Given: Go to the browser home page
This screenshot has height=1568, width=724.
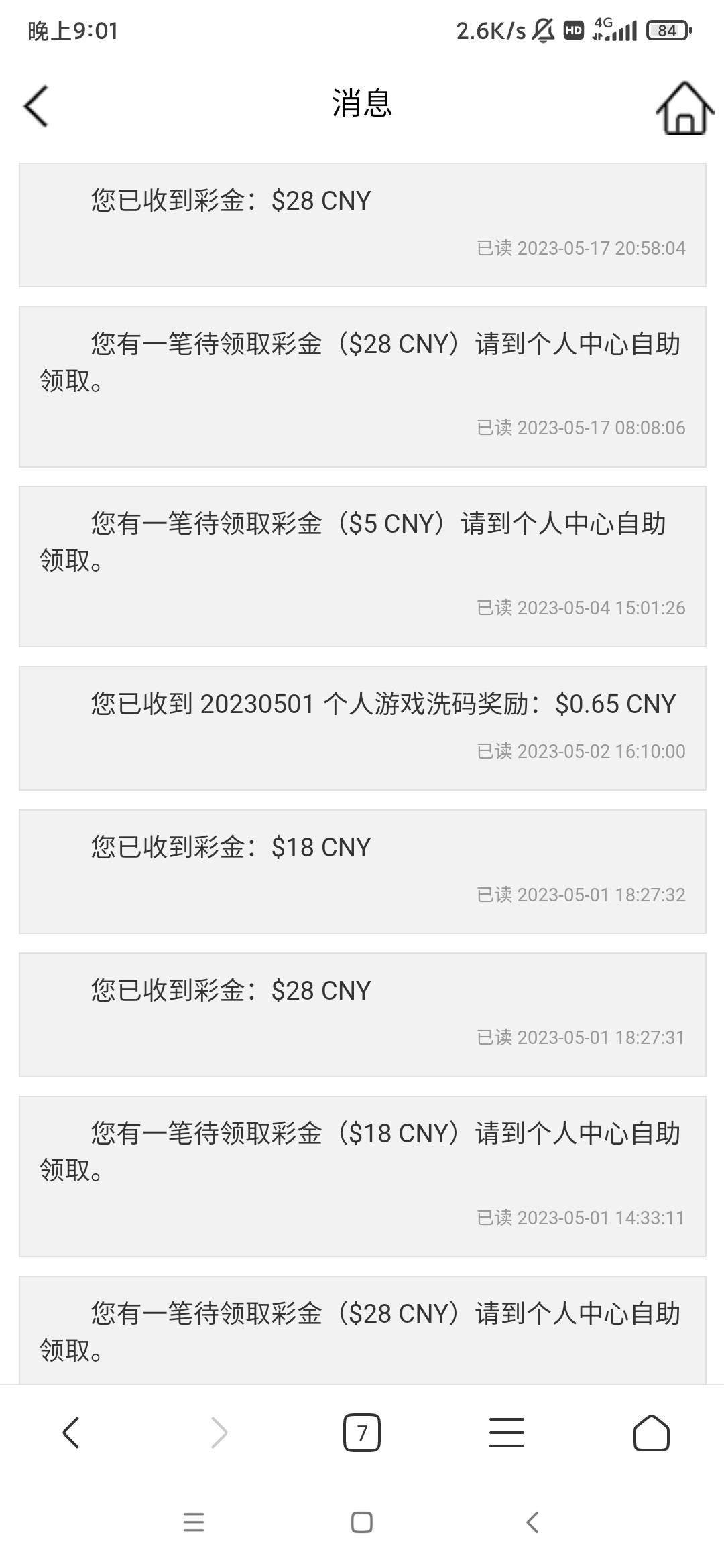Looking at the screenshot, I should 651,1433.
